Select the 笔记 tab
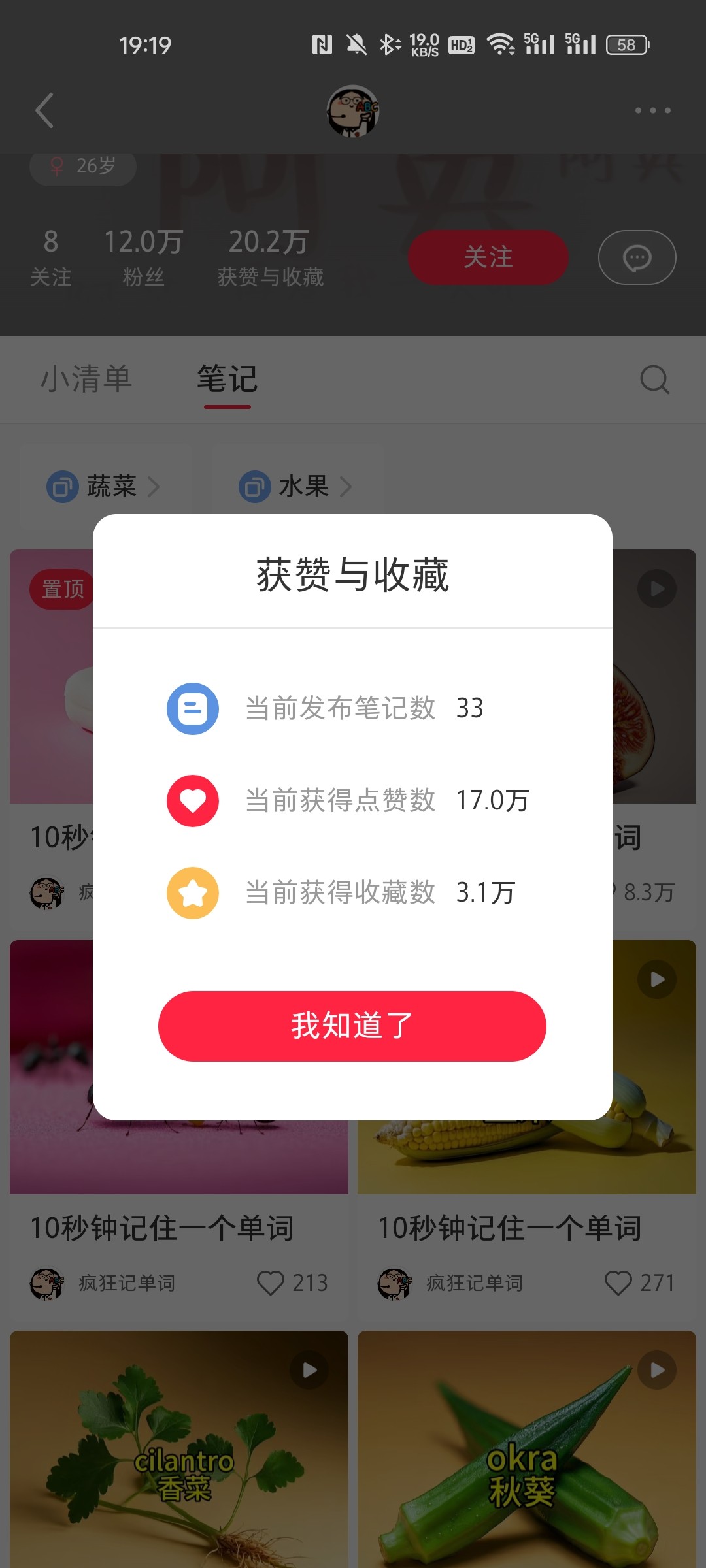The image size is (706, 1568). [227, 379]
